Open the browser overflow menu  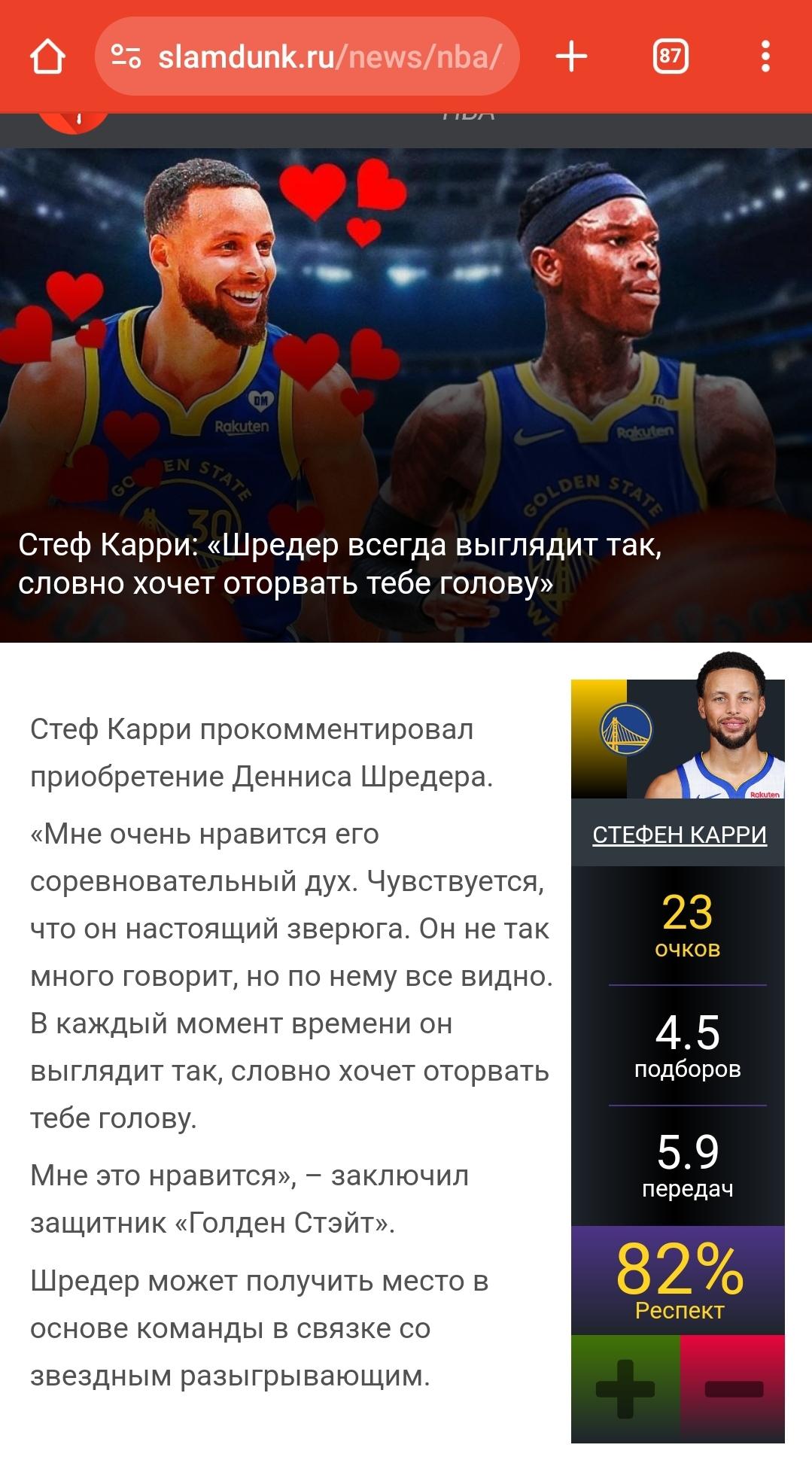point(765,56)
